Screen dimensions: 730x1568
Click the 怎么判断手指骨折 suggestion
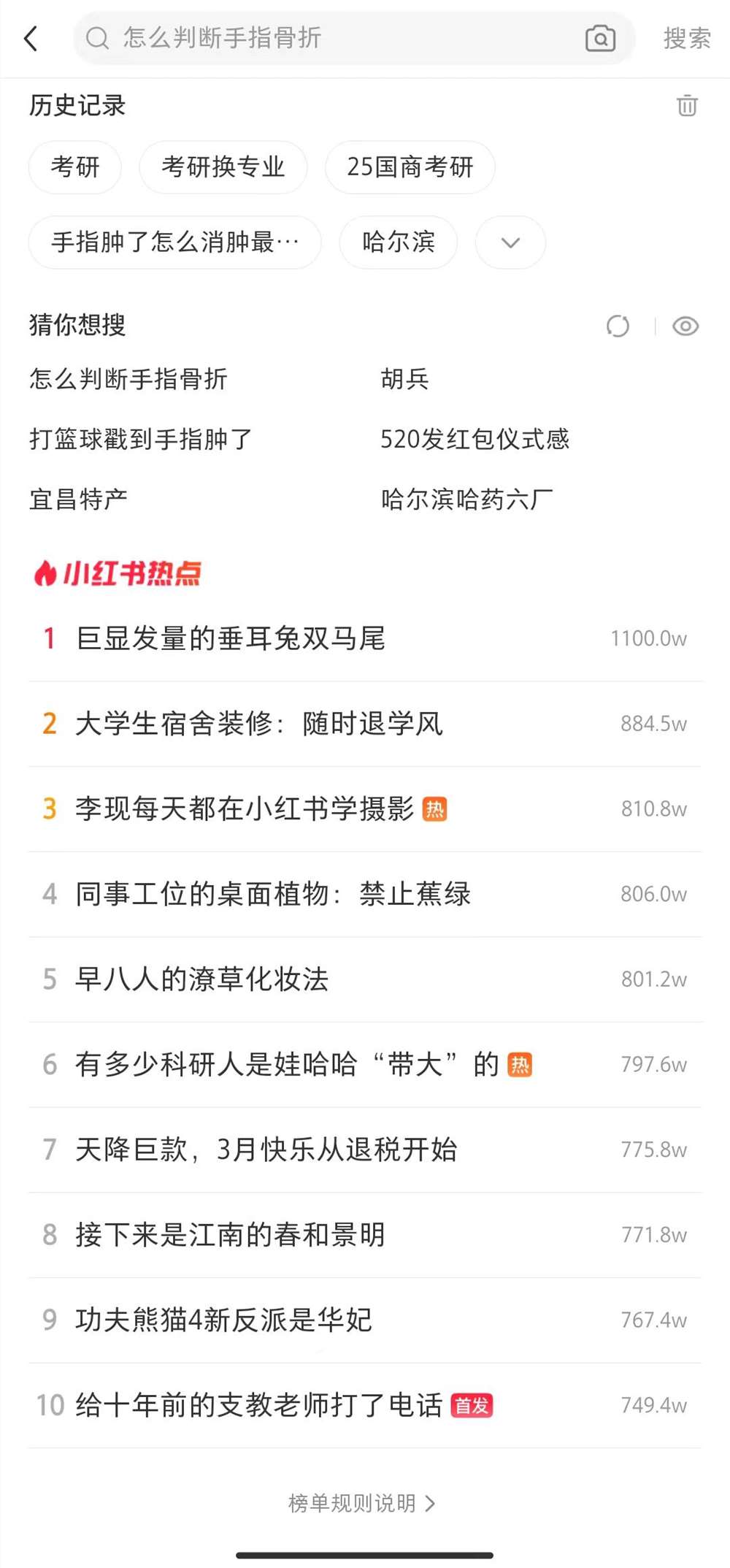(128, 379)
